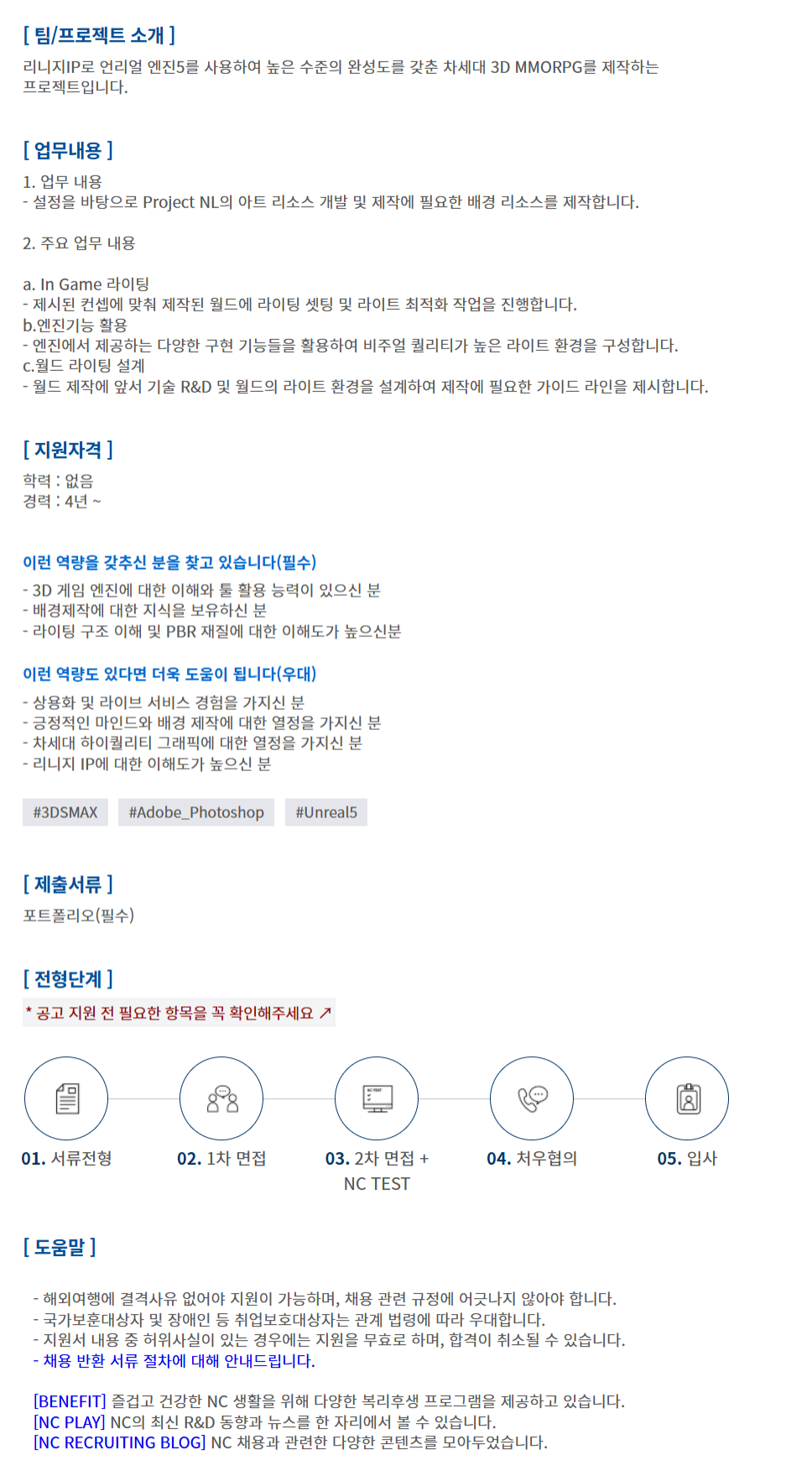Open the [NC RECRUITING BLOG] link
Image resolution: width=812 pixels, height=1481 pixels.
pos(119,1442)
